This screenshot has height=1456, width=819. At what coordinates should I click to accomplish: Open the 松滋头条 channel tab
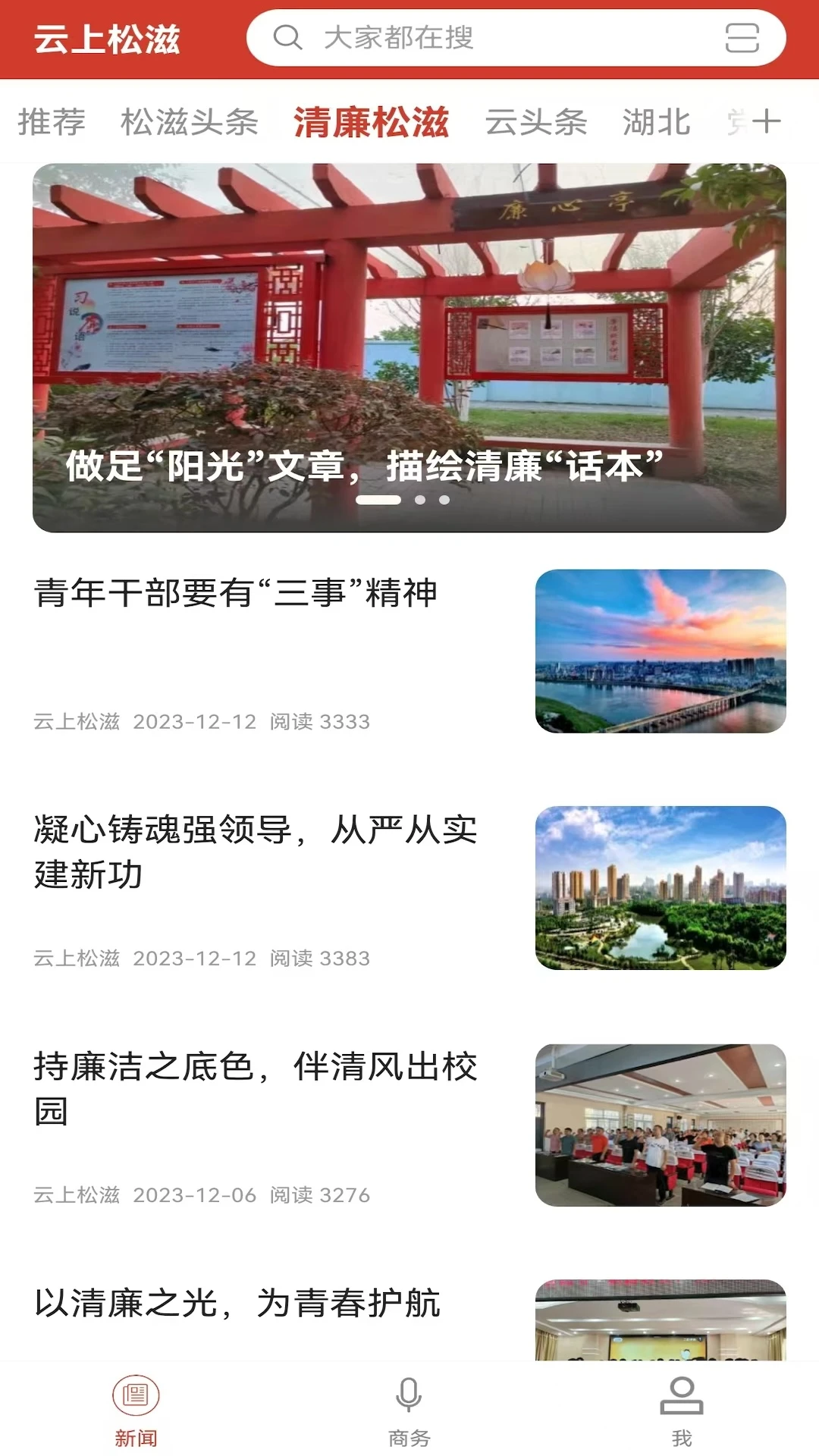pos(188,121)
